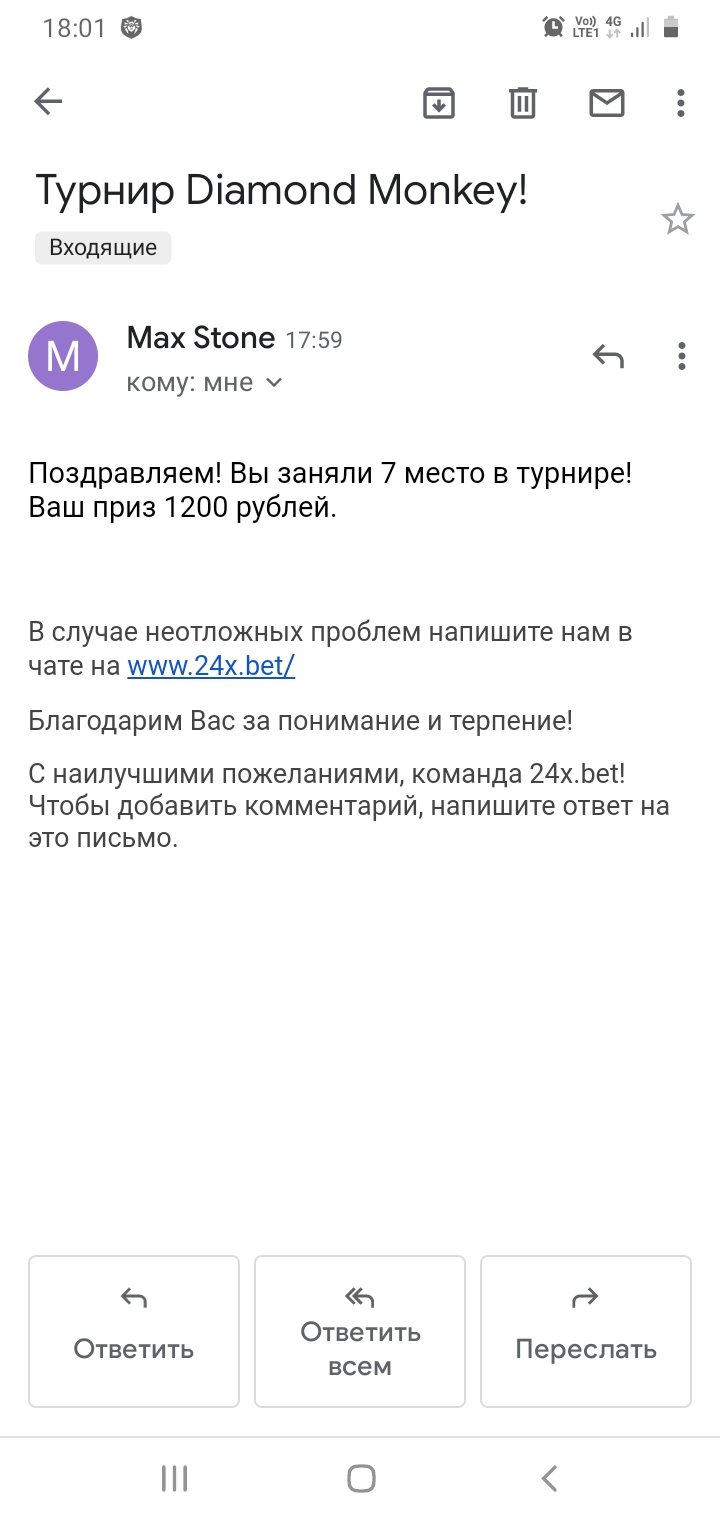Expand recipient details next to кому: мне
This screenshot has width=720, height=1520.
coord(274,383)
